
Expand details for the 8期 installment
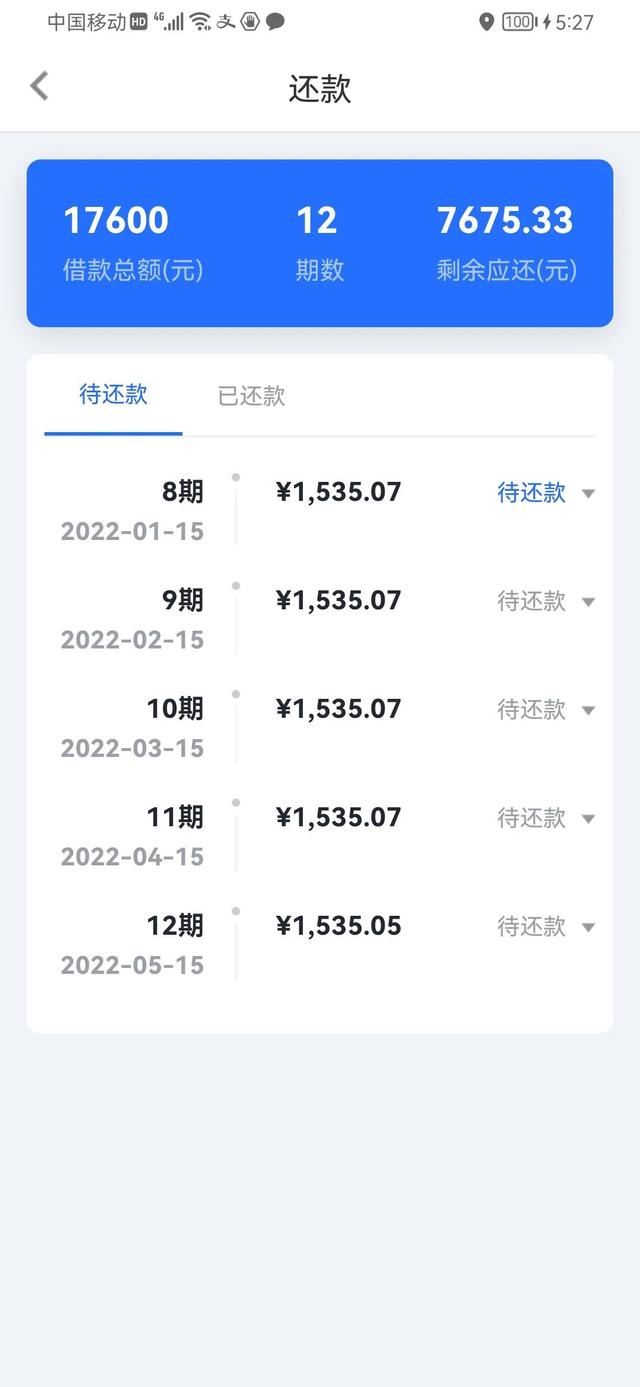tap(588, 493)
